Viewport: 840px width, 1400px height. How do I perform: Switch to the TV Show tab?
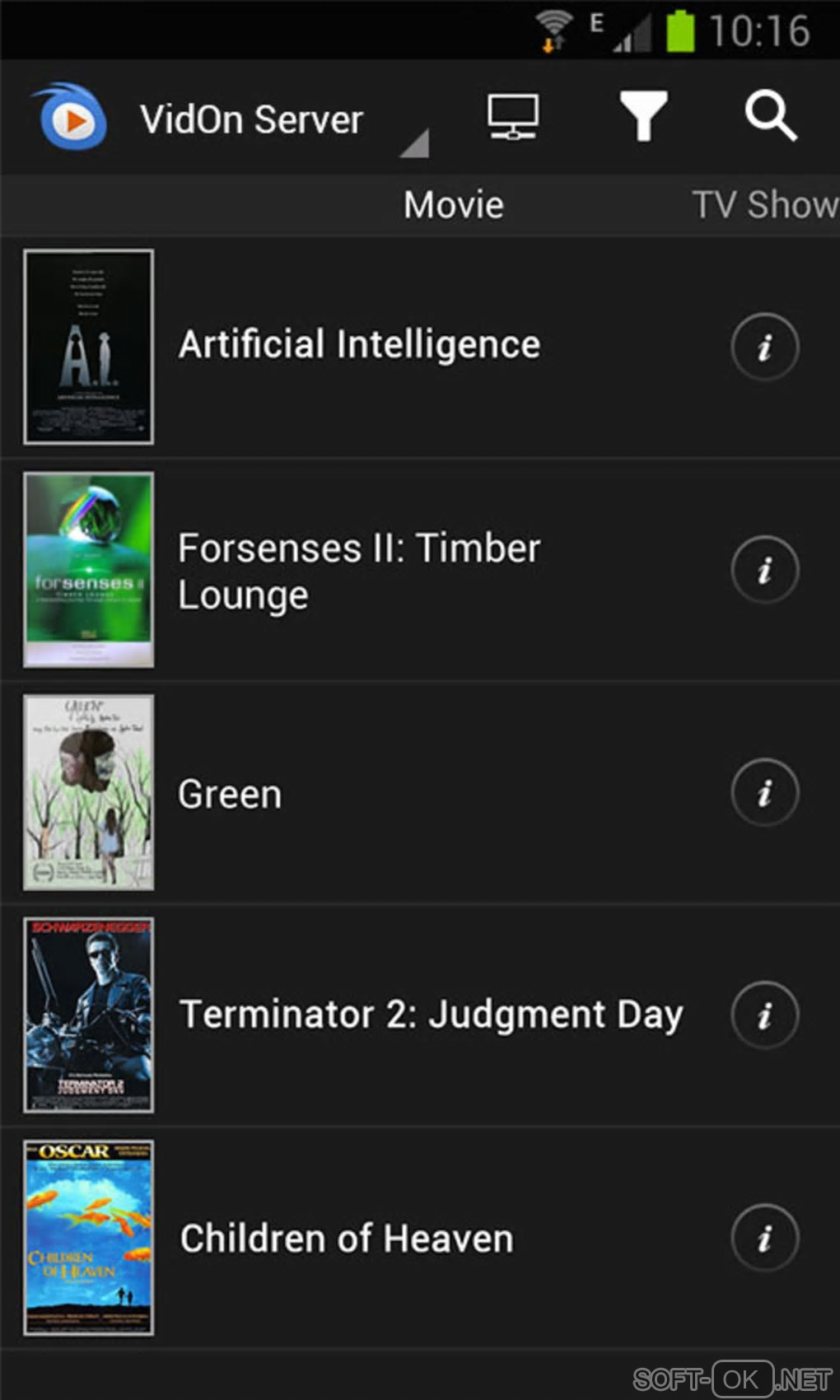[764, 205]
